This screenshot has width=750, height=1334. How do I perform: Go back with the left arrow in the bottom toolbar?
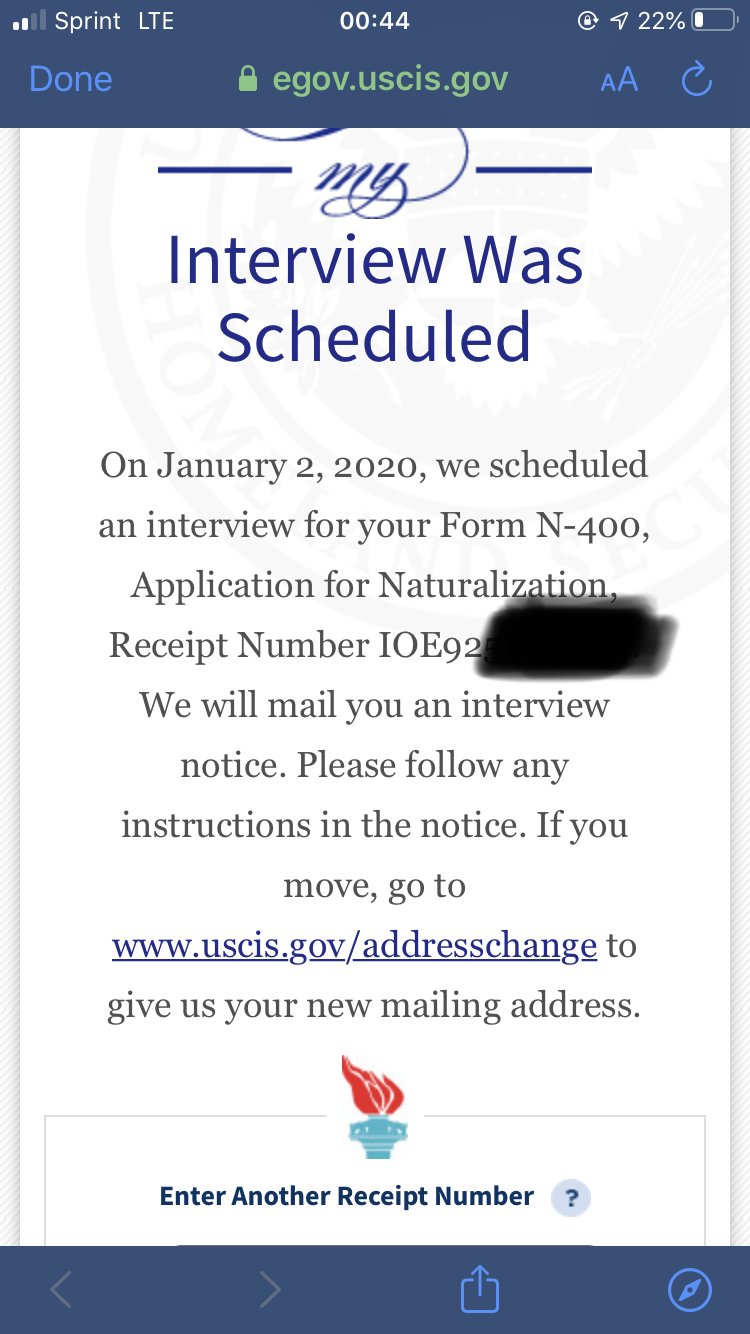pos(61,1290)
